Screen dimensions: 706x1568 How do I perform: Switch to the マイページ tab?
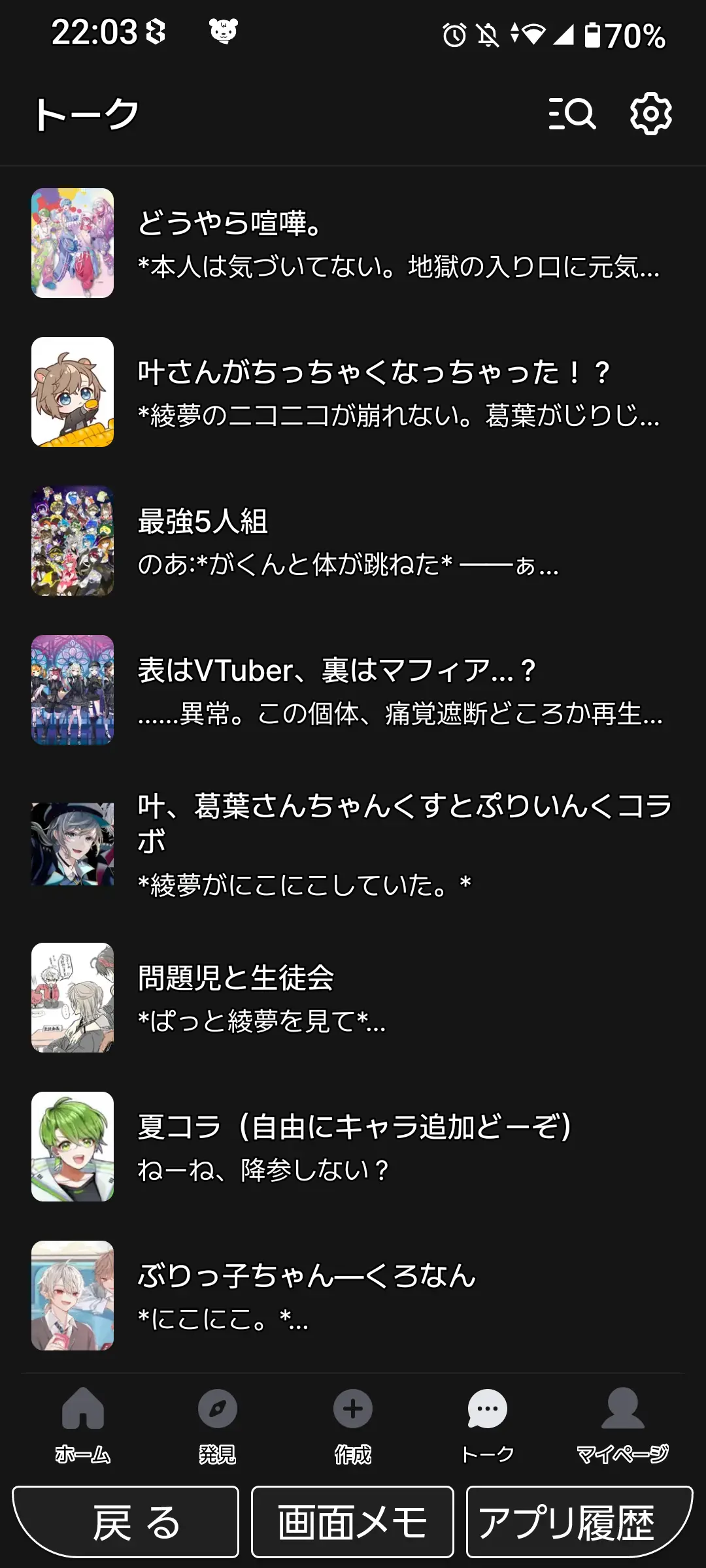(622, 1425)
